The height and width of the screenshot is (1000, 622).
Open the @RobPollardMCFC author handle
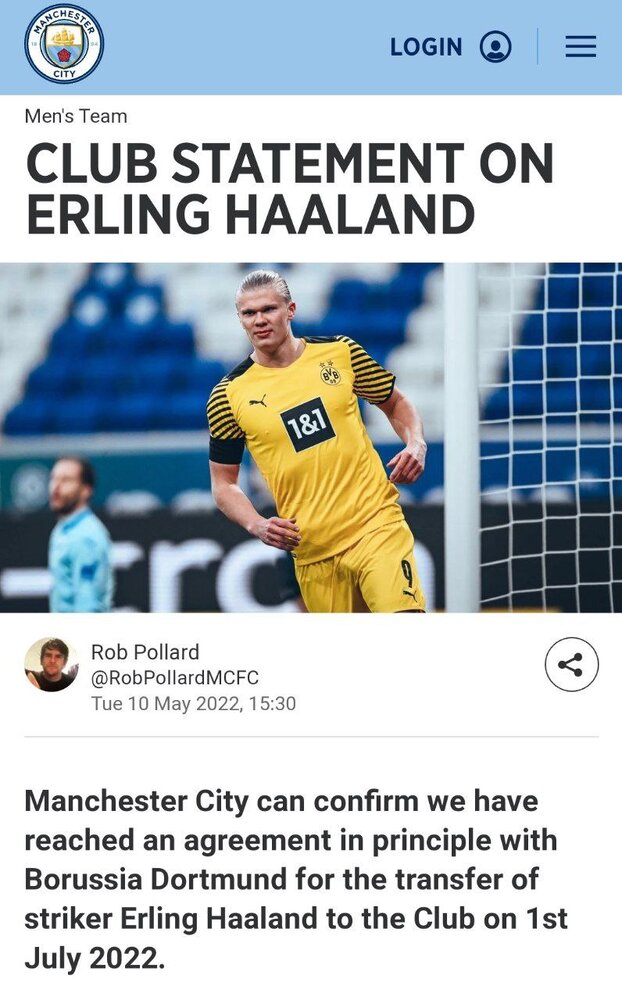174,678
